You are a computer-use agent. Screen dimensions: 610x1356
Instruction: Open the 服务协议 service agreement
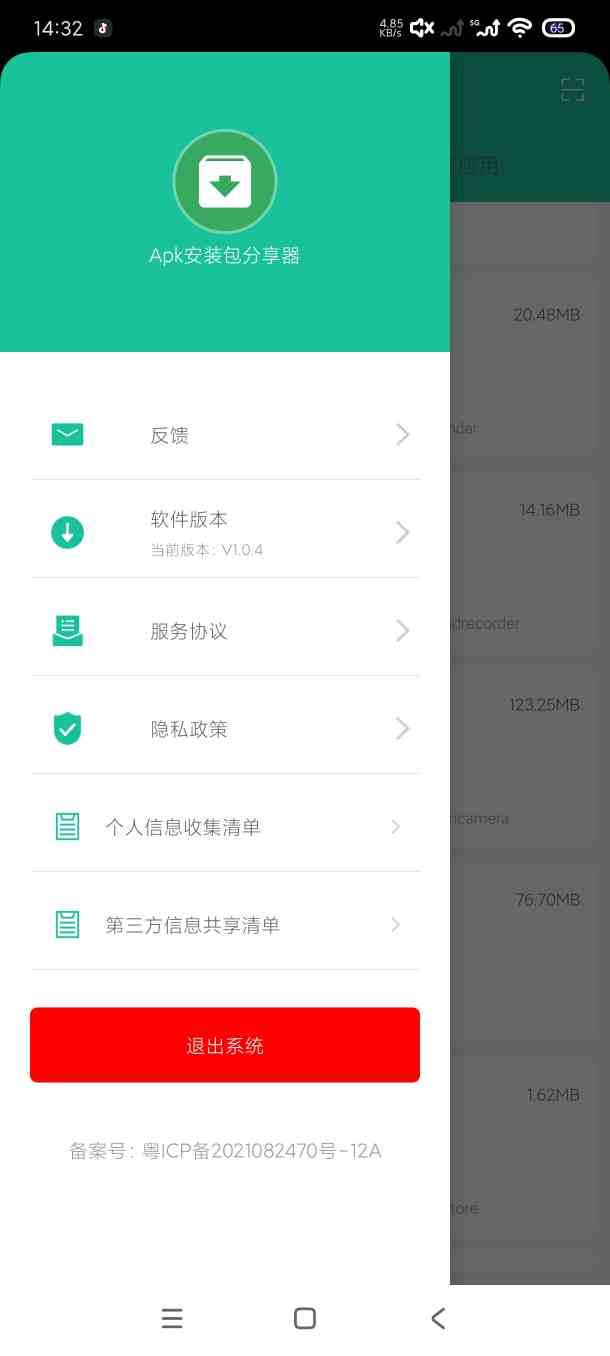[x=225, y=631]
